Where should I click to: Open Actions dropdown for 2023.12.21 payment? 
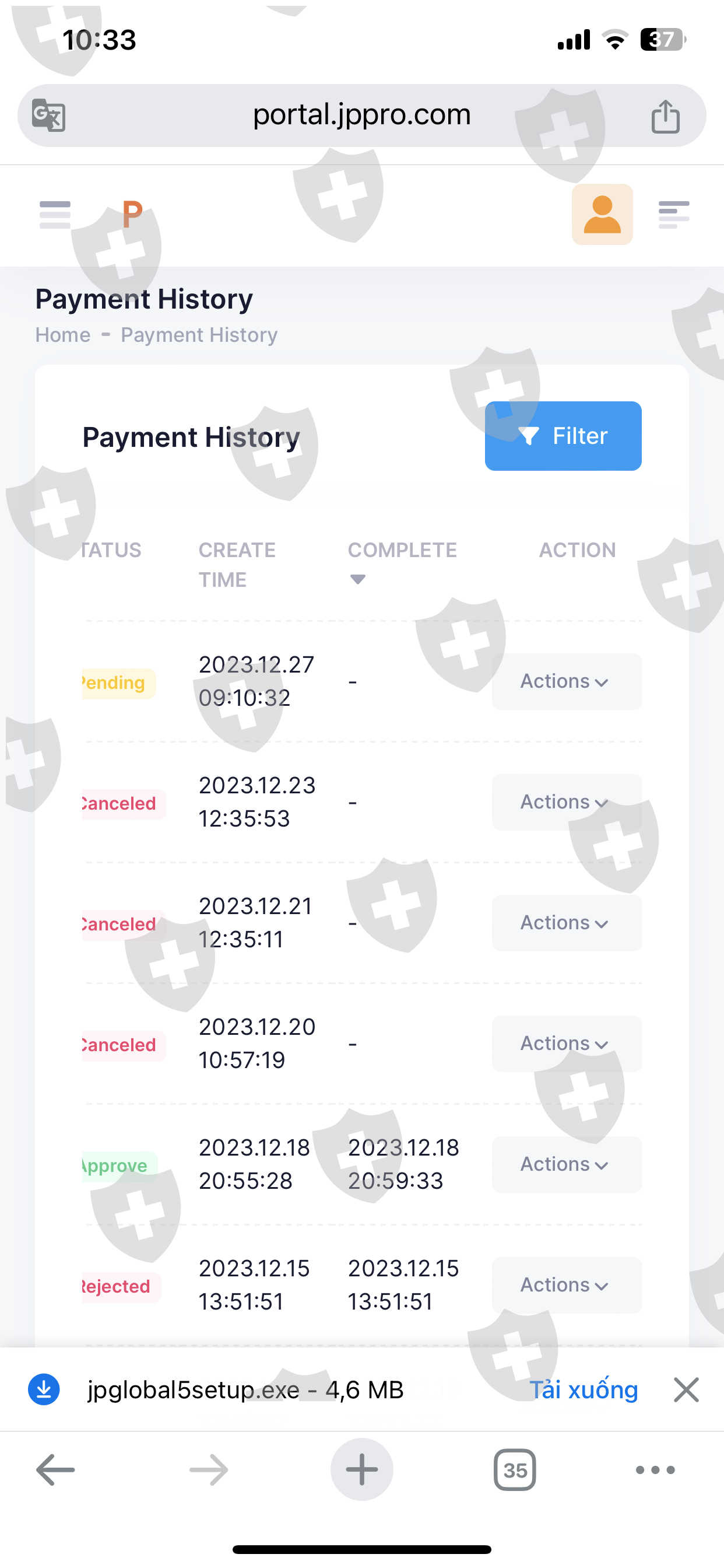567,923
